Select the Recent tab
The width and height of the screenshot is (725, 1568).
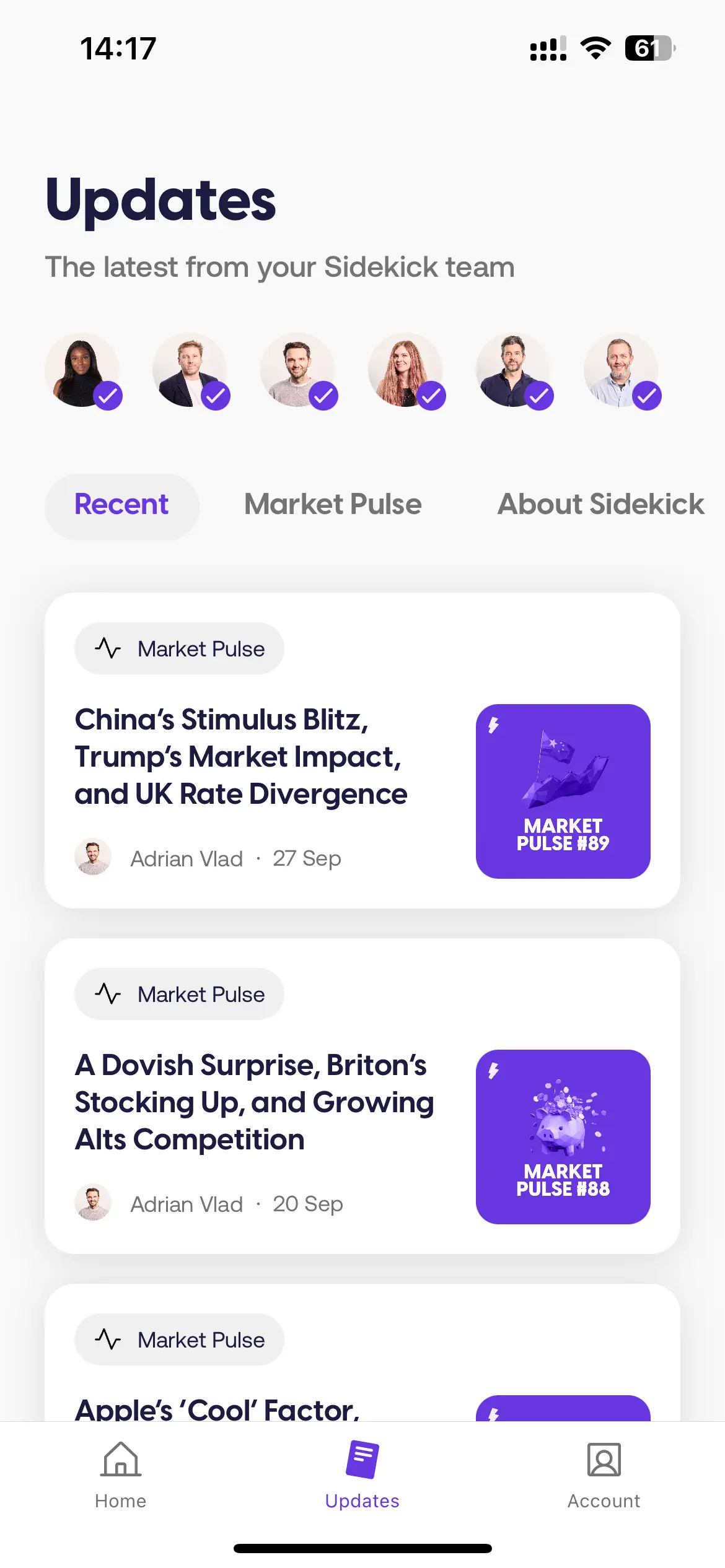[x=121, y=505]
